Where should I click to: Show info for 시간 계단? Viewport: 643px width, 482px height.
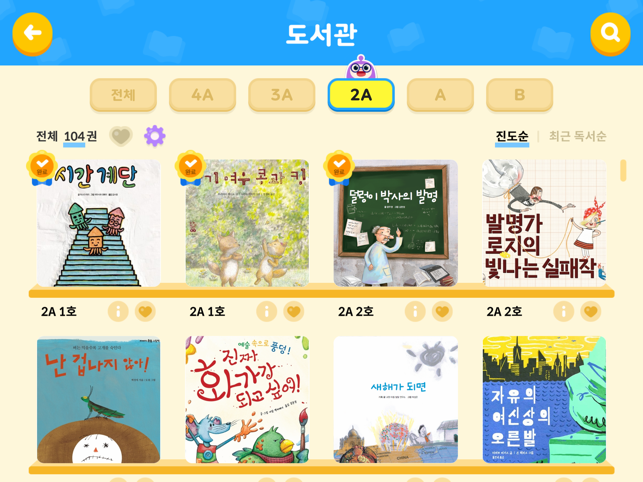point(118,312)
